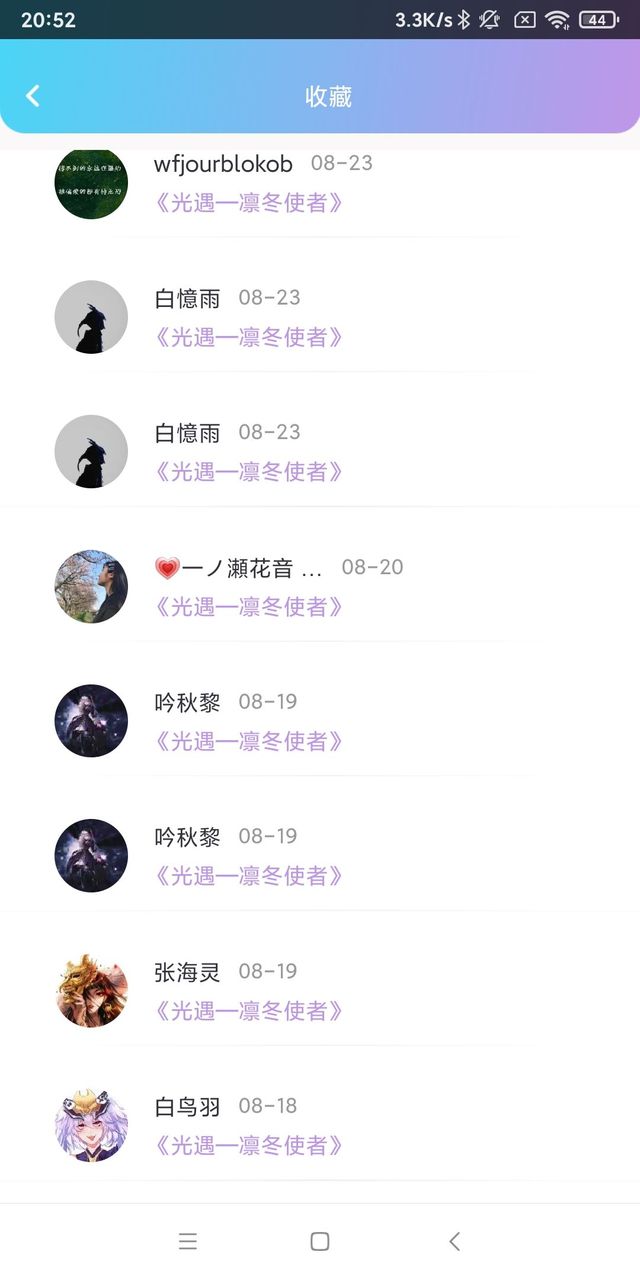The width and height of the screenshot is (640, 1280).
Task: Open 白鸟羽's entry dated 08-18
Action: pyautogui.click(x=320, y=1126)
